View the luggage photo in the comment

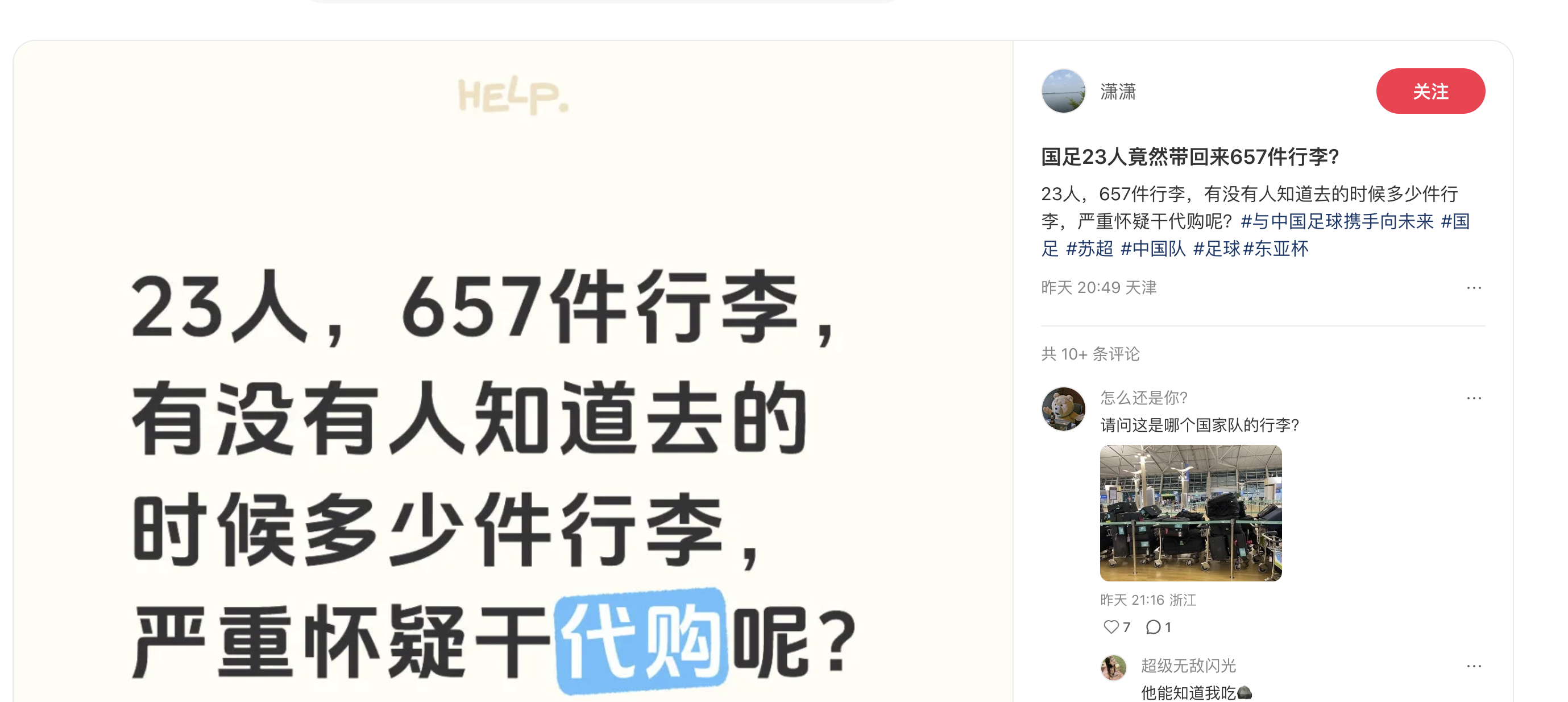coord(1190,513)
